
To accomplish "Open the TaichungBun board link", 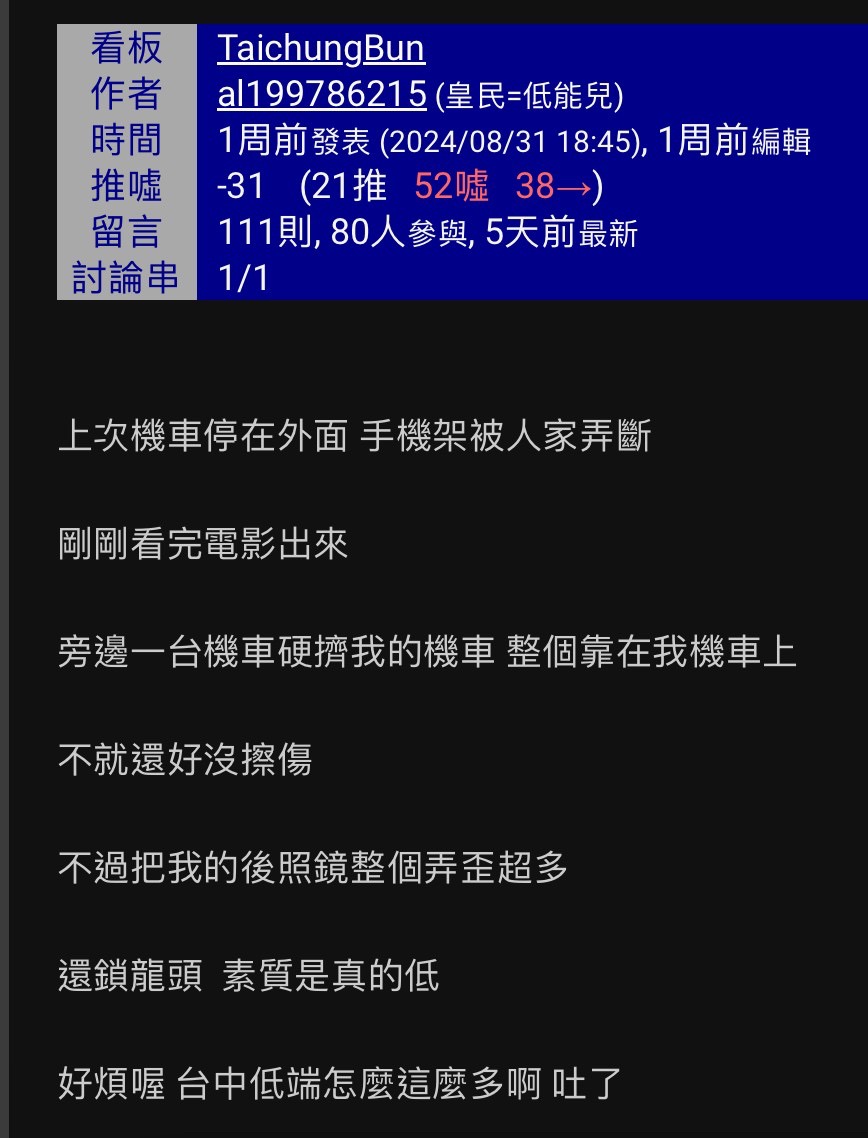I will 320,48.
